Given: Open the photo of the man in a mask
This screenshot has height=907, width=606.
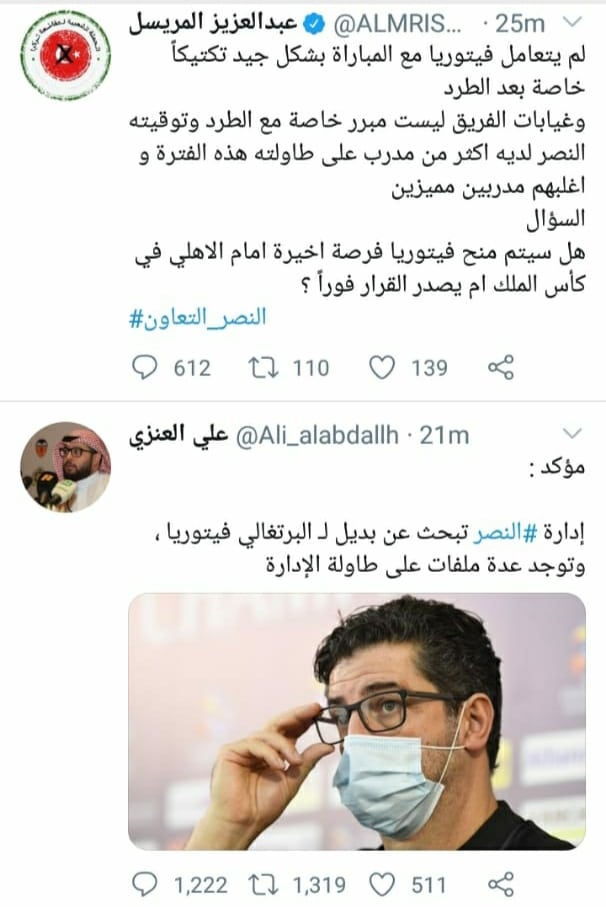Looking at the screenshot, I should tap(357, 721).
